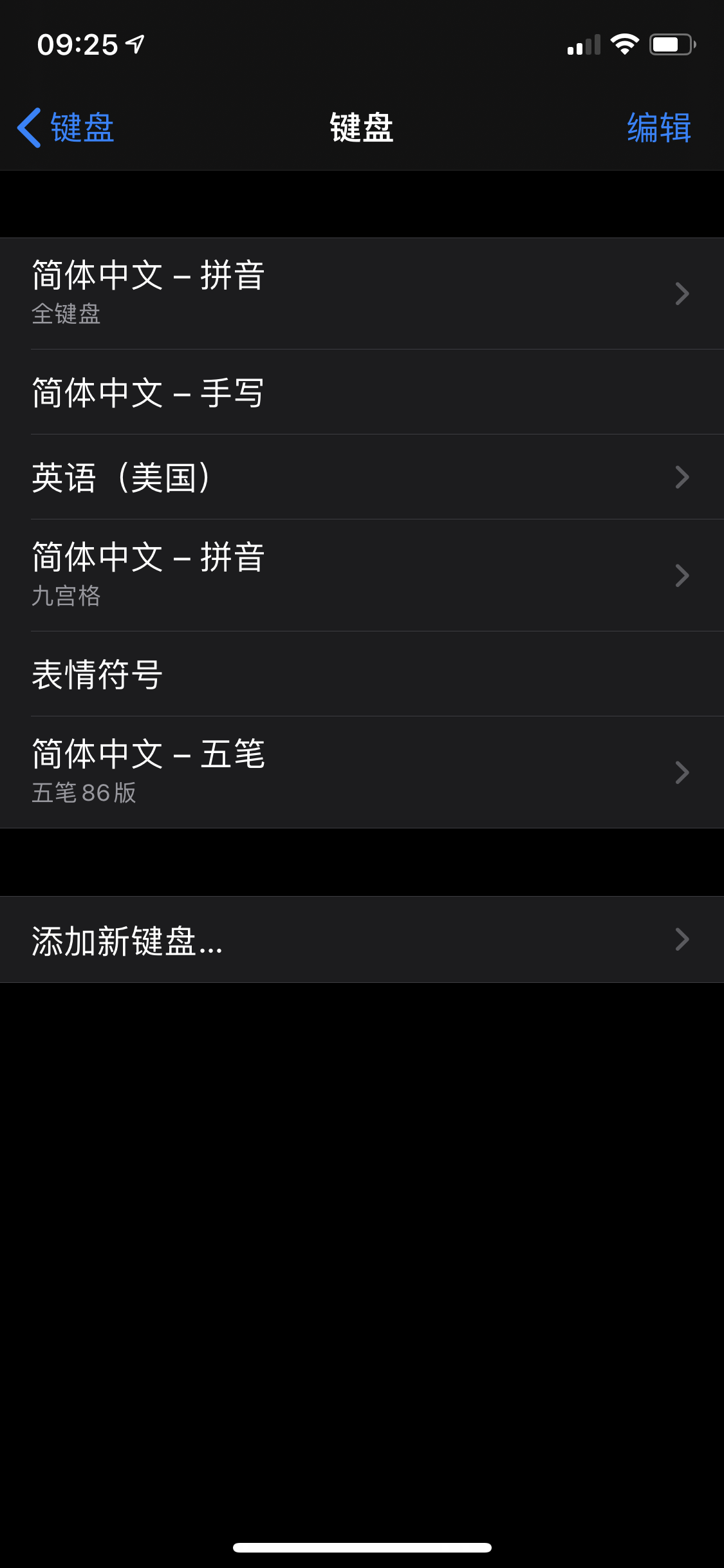Open 简体中文 – 拼音 九宫格 settings
The height and width of the screenshot is (1568, 724).
[362, 575]
